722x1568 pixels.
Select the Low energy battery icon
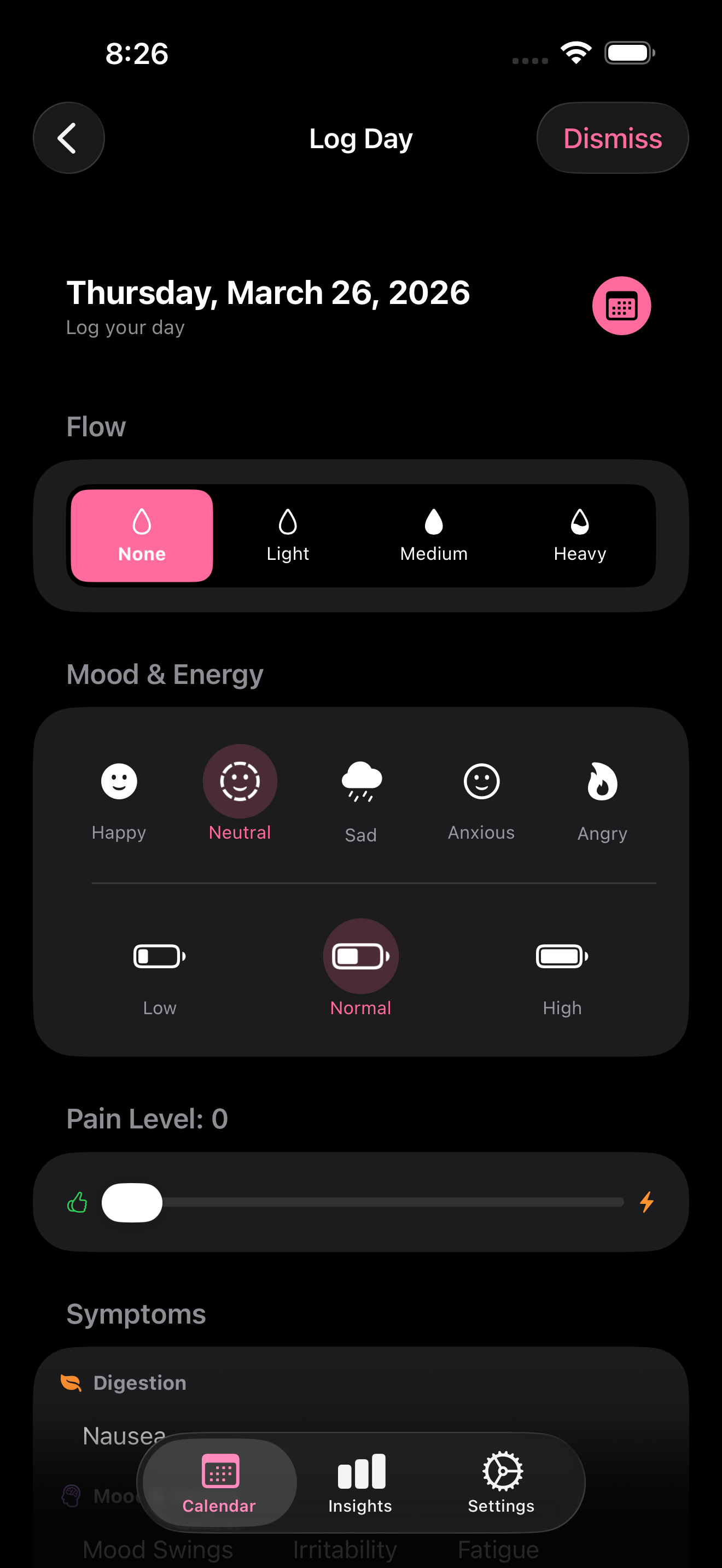pyautogui.click(x=159, y=955)
